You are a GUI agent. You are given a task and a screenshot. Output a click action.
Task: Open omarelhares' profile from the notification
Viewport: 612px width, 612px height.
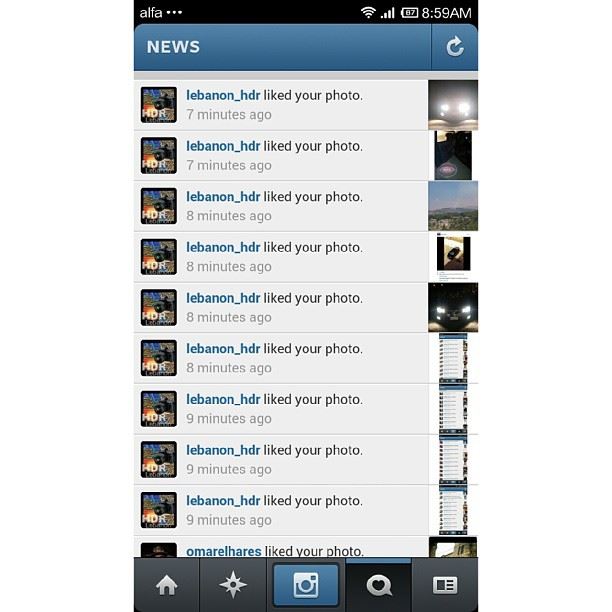tap(224, 551)
